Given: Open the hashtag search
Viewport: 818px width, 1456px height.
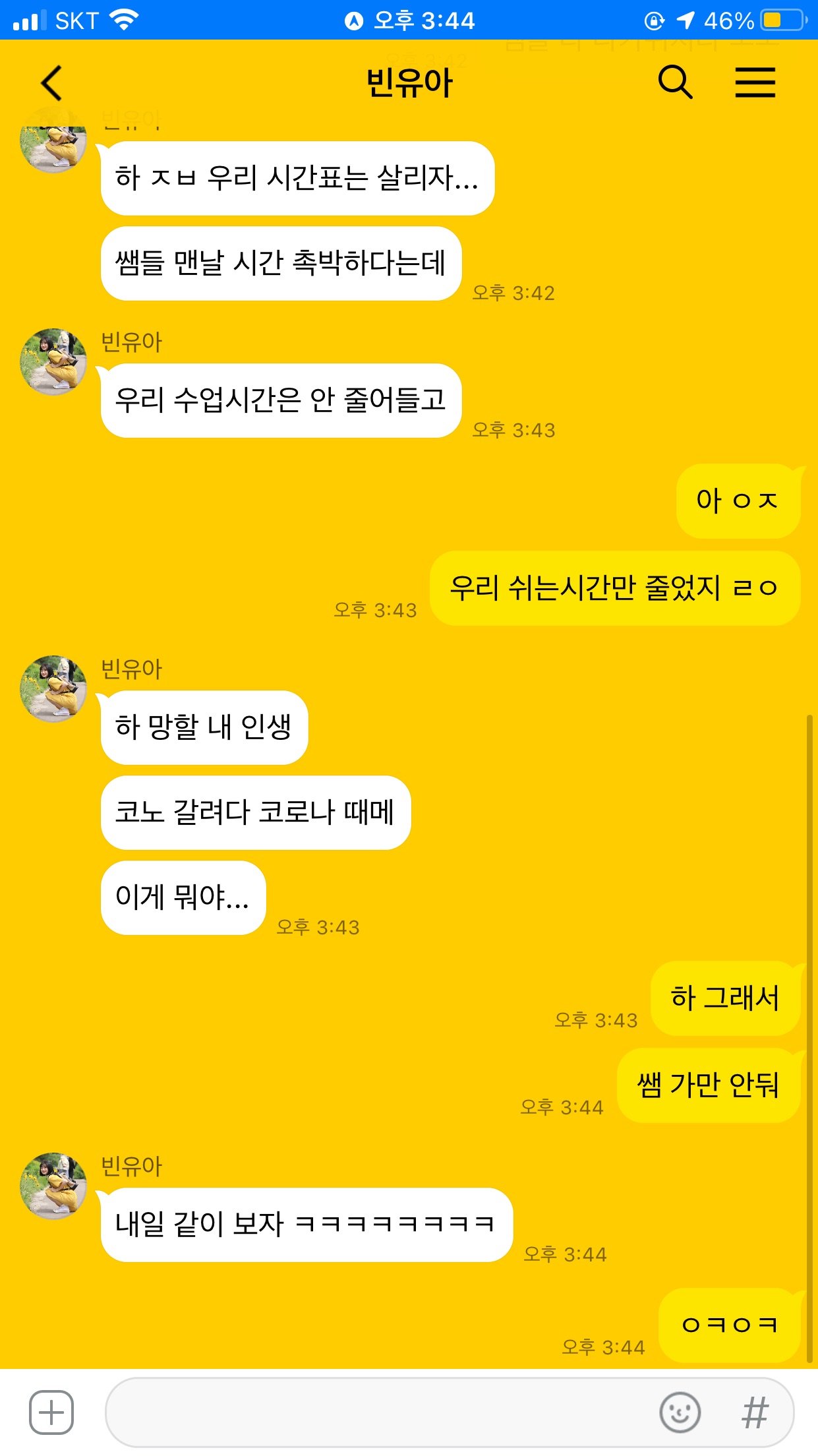Looking at the screenshot, I should tap(755, 1412).
